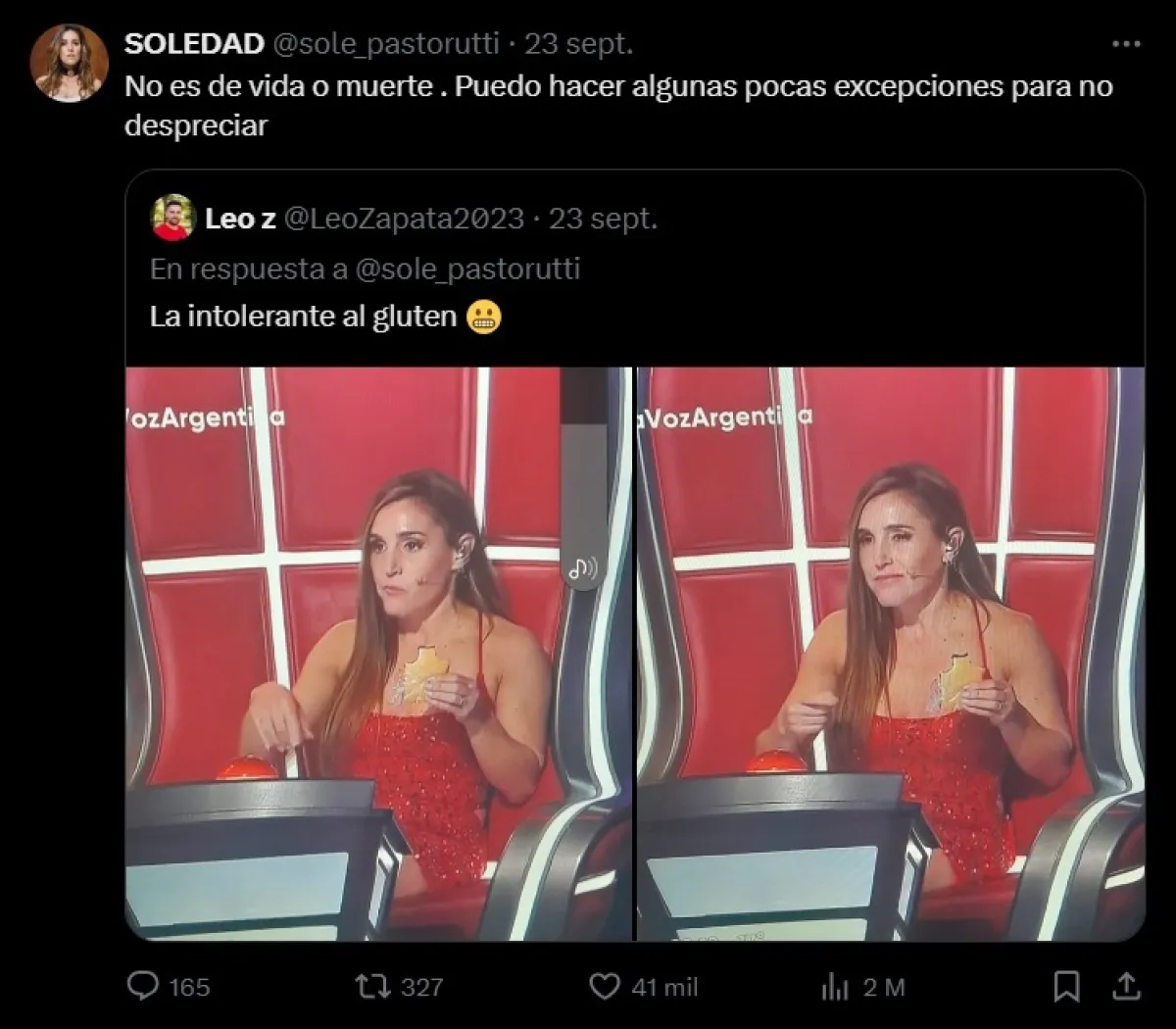Viewport: 1176px width, 1029px height.
Task: Open the right photo in the quoted tweet
Action: coord(890,652)
